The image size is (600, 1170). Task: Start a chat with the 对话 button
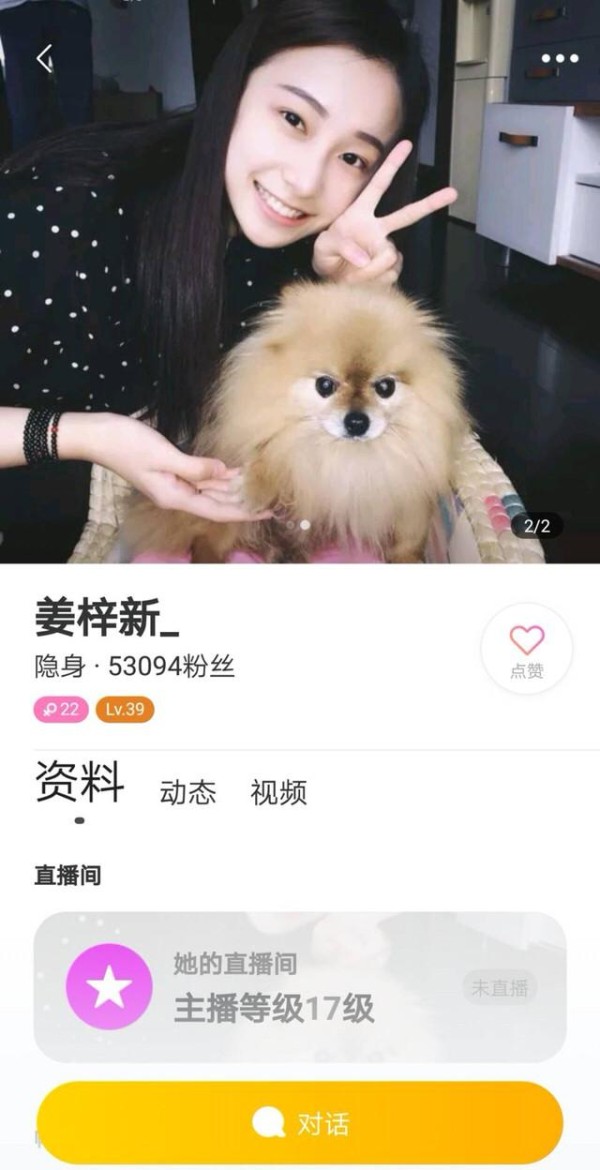tap(300, 1123)
